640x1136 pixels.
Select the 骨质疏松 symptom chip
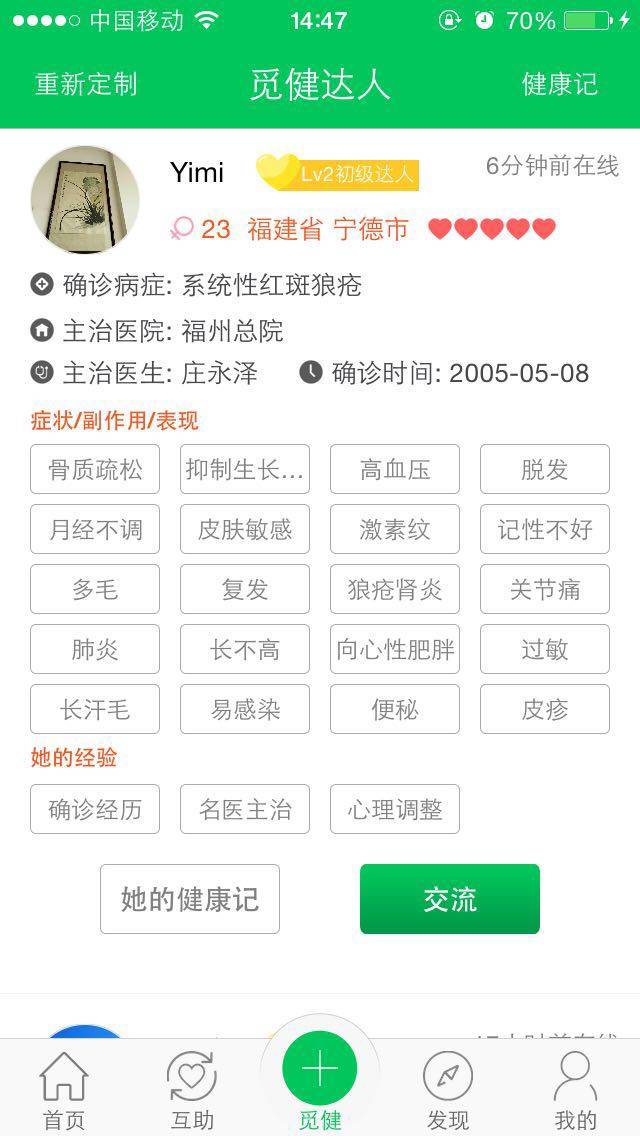[x=95, y=469]
